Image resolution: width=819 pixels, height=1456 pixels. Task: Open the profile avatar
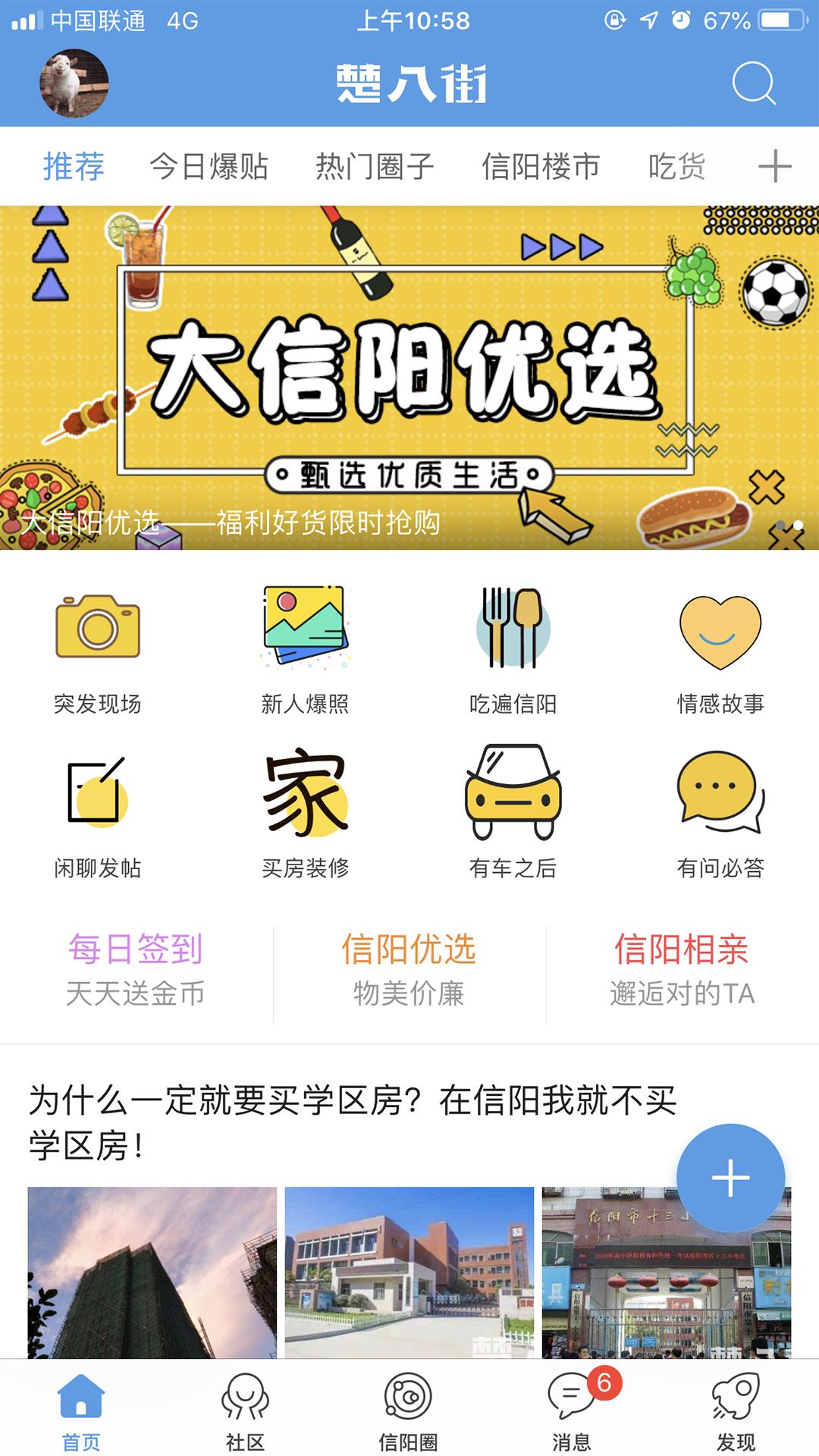pos(74,83)
